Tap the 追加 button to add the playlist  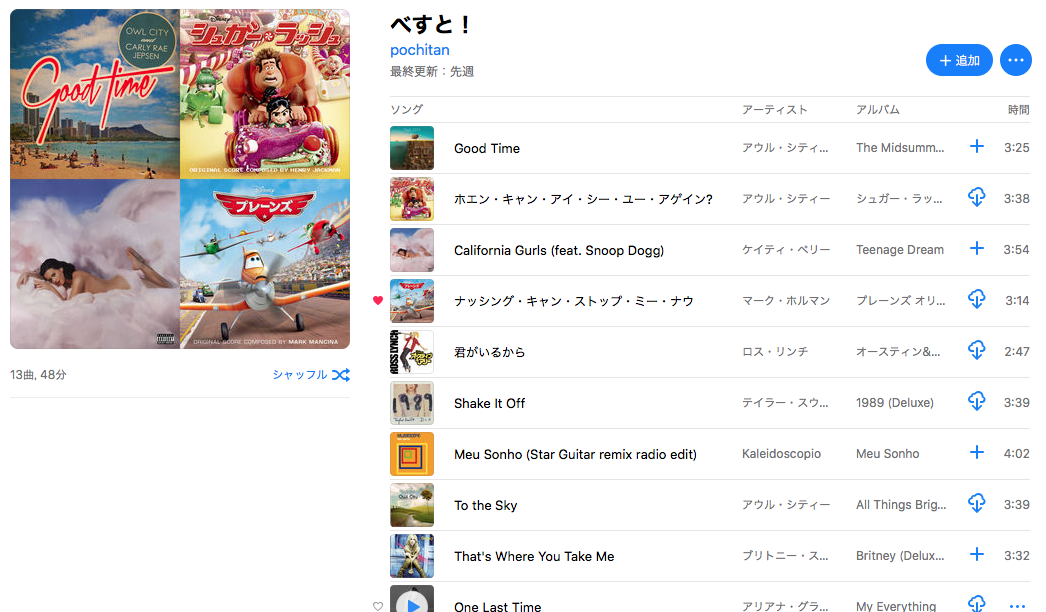(958, 60)
